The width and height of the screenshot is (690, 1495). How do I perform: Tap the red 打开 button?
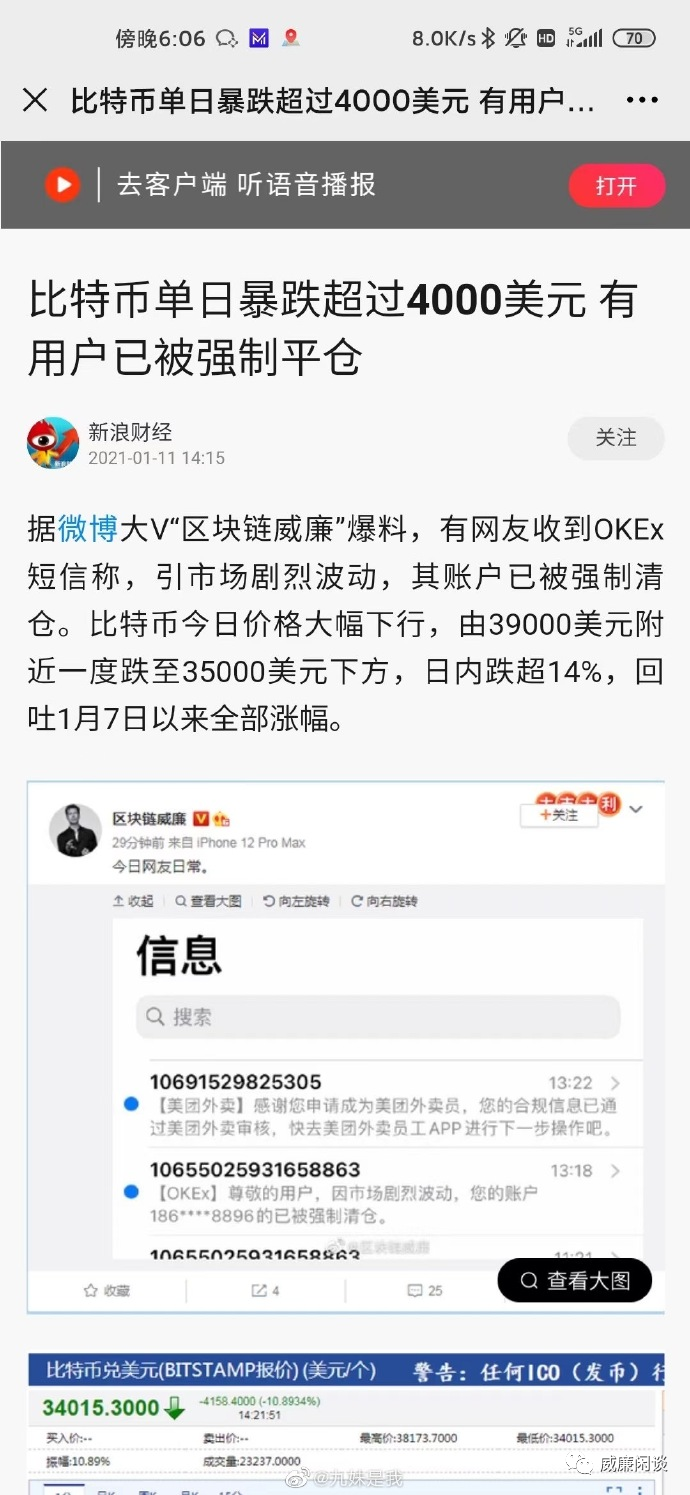[616, 186]
